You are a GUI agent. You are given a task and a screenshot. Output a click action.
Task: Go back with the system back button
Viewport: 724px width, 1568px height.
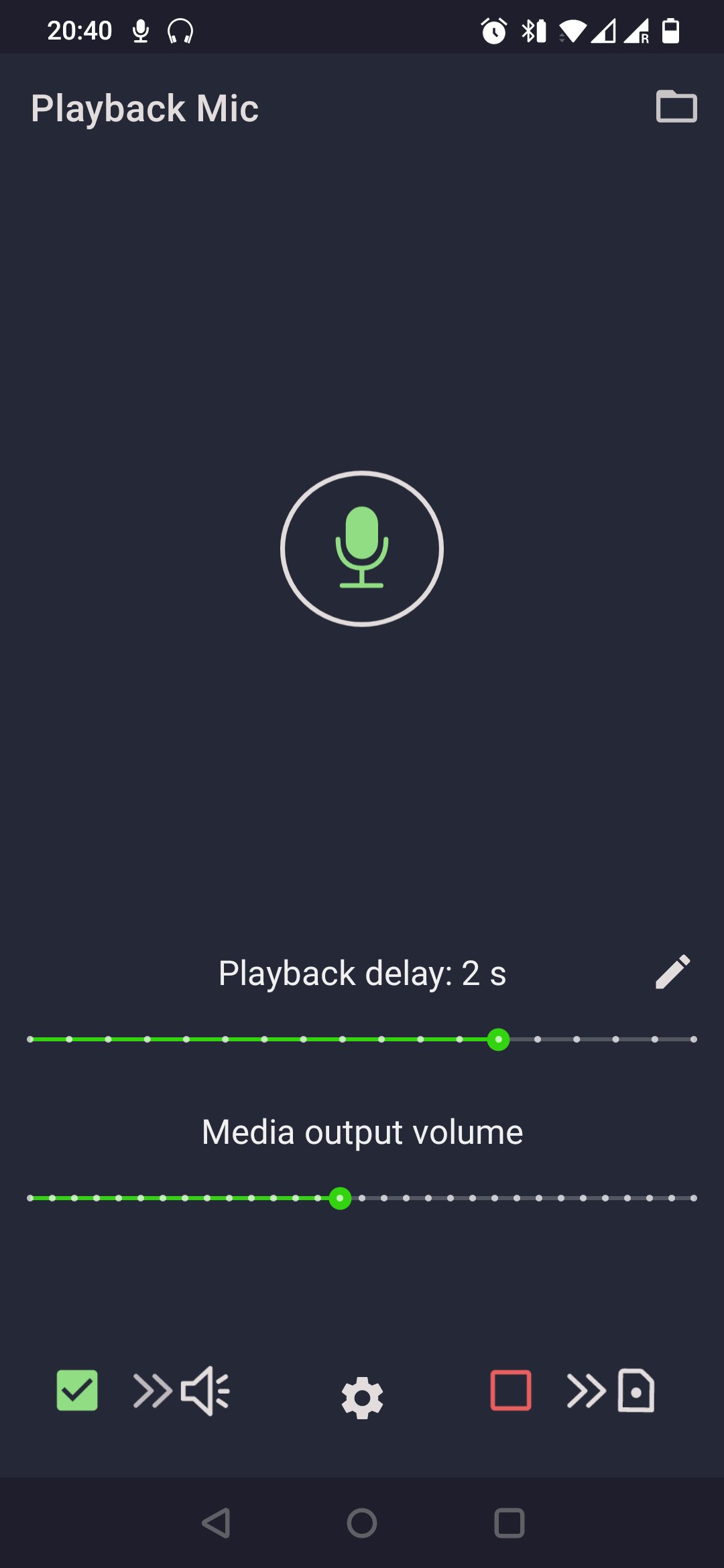point(216,1523)
